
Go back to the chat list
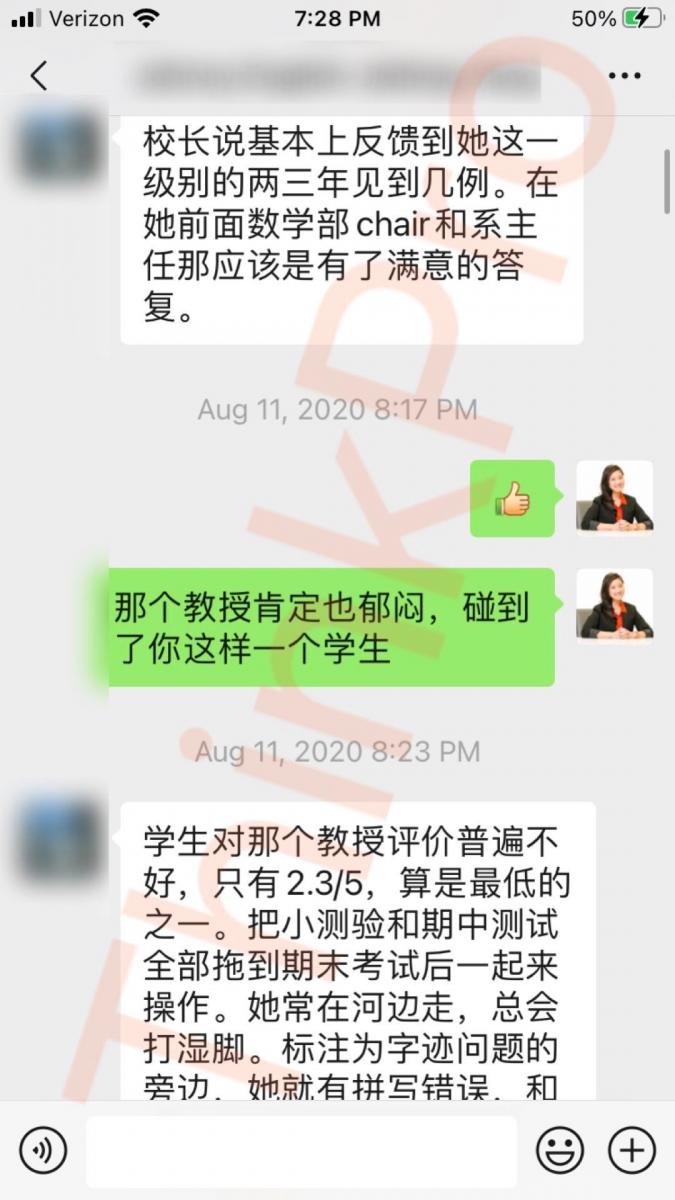(x=39, y=76)
